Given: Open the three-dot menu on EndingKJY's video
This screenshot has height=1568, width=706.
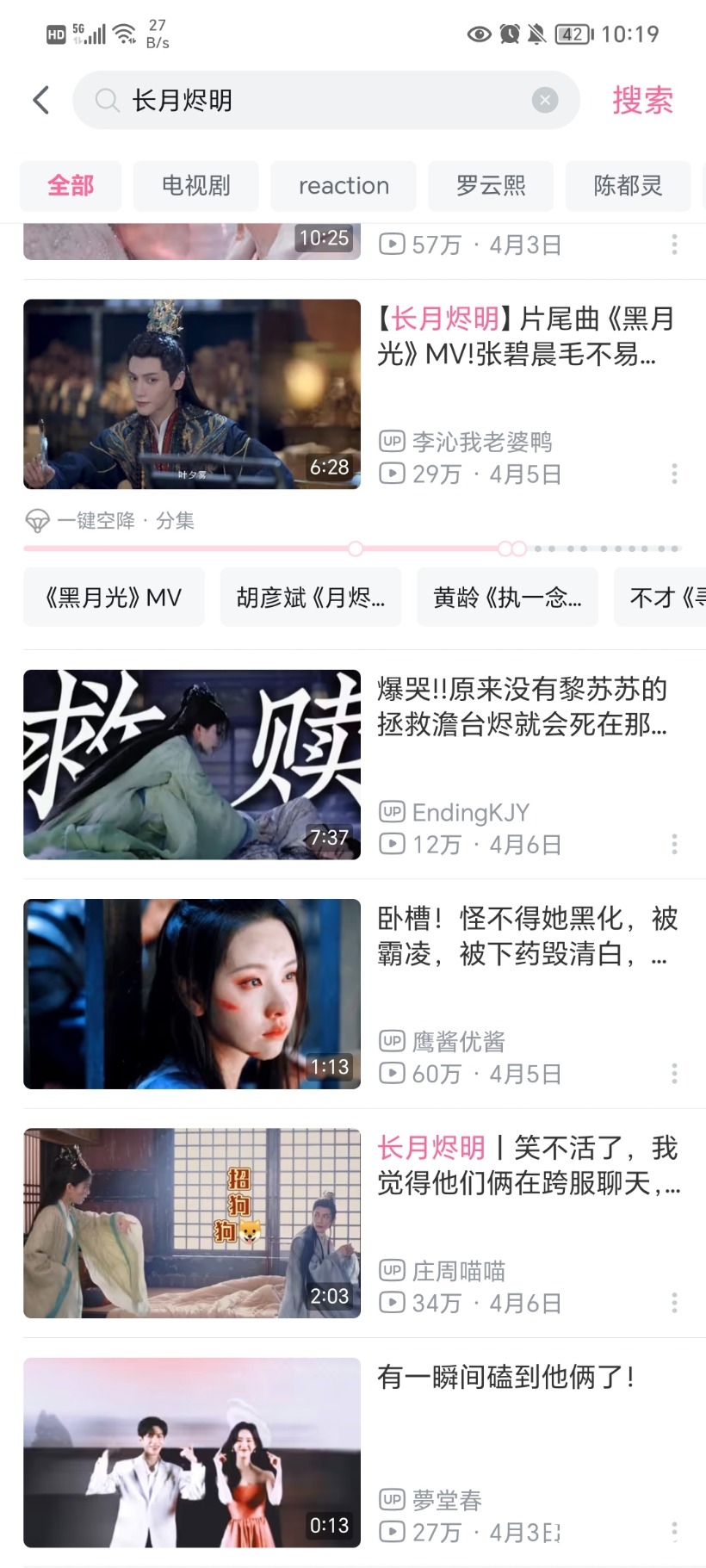Looking at the screenshot, I should [x=674, y=845].
